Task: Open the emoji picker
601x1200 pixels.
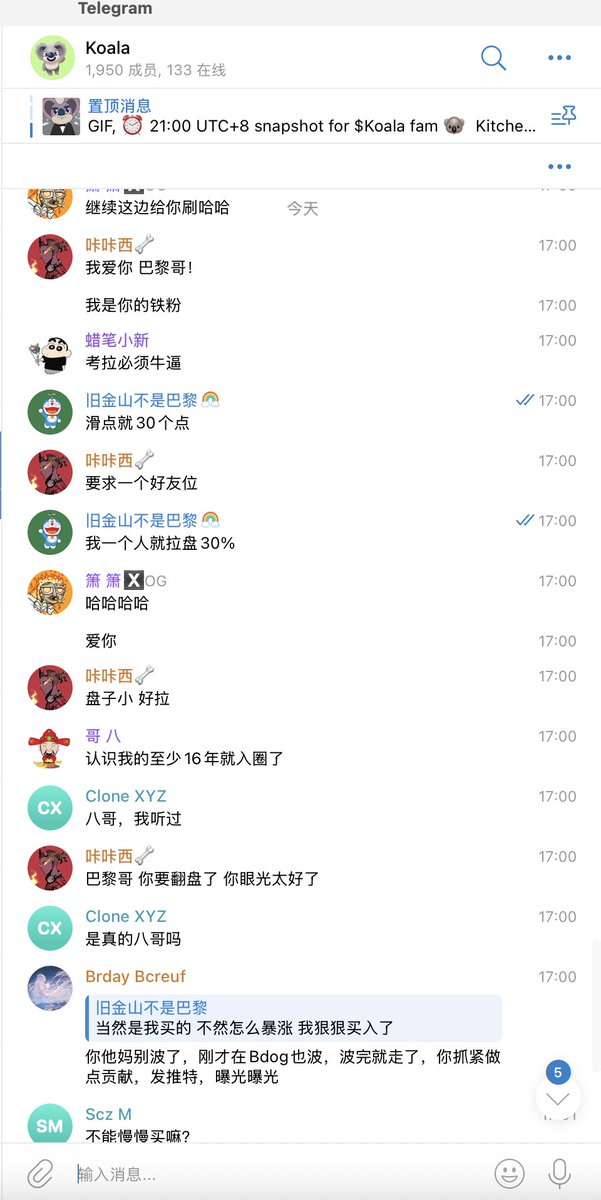Action: click(509, 1173)
